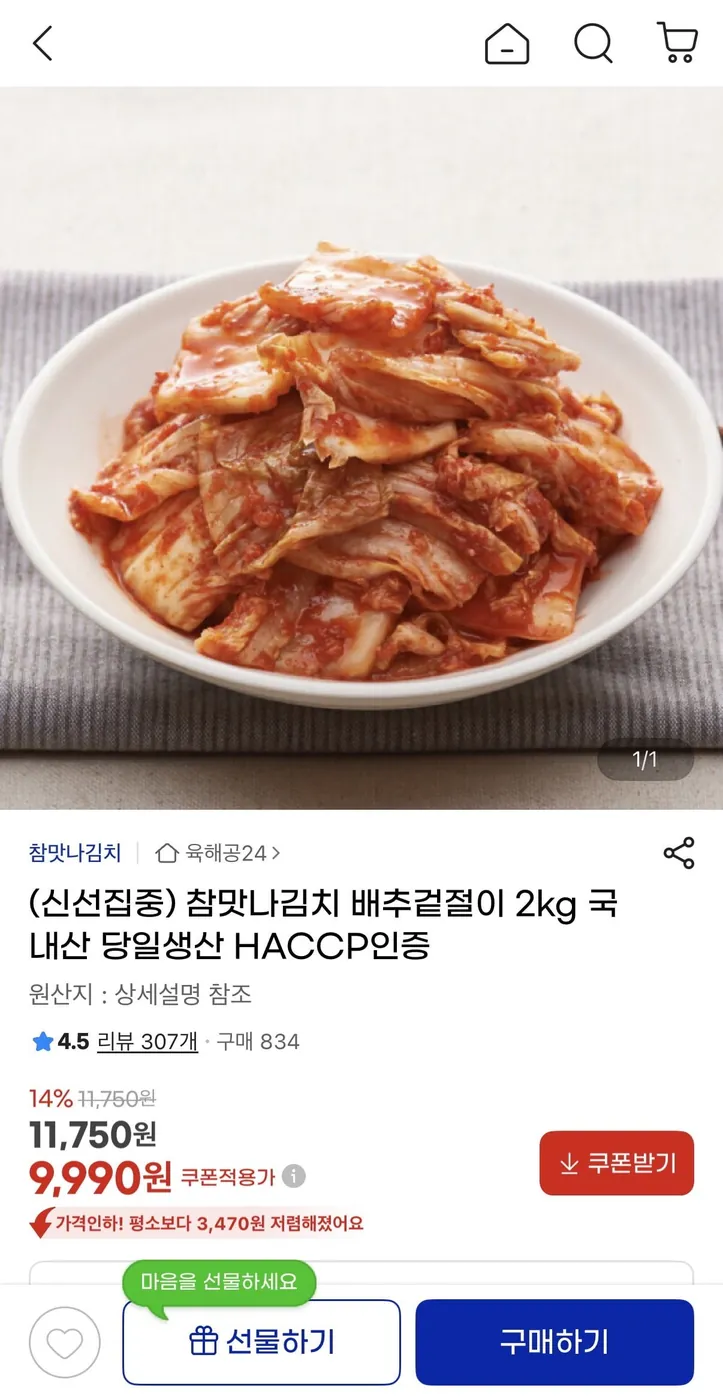Select the 참맛나김치 brand name
Viewport: 723px width, 1400px height.
coord(73,851)
